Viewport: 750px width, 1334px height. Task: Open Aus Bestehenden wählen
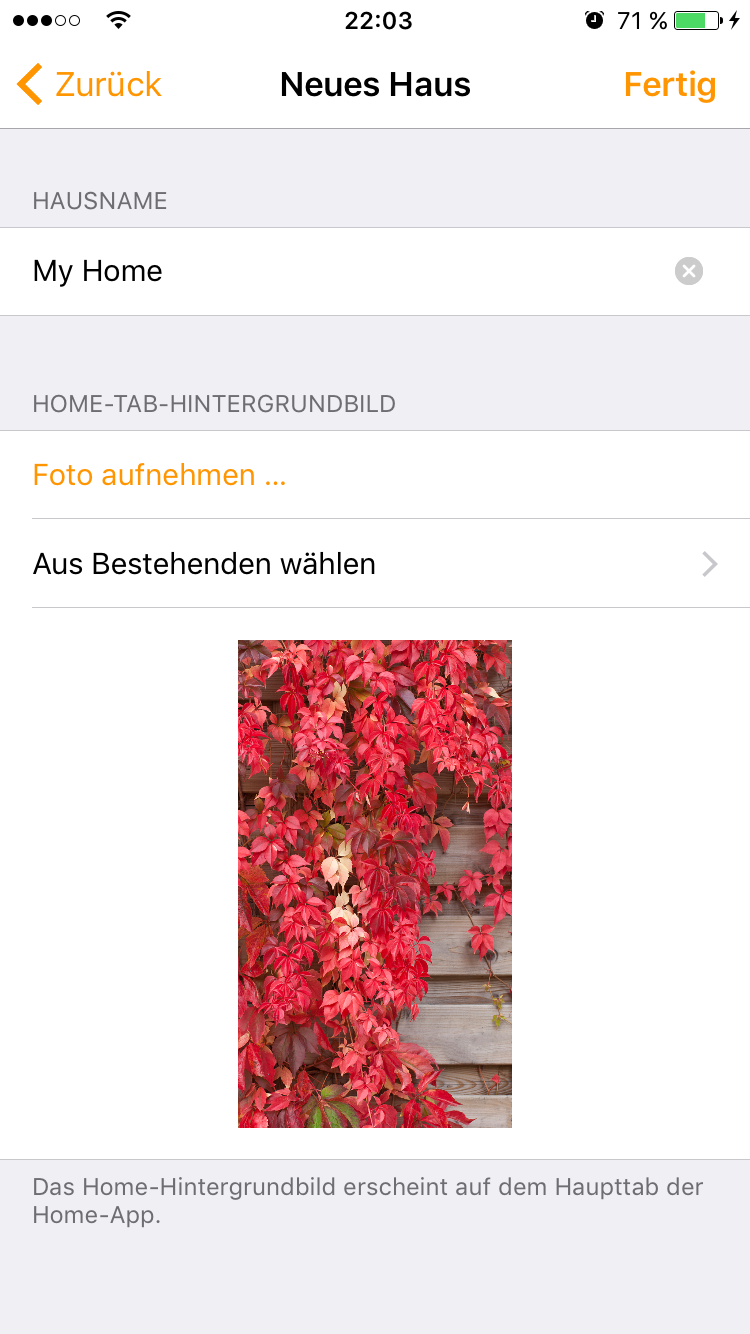click(x=375, y=564)
